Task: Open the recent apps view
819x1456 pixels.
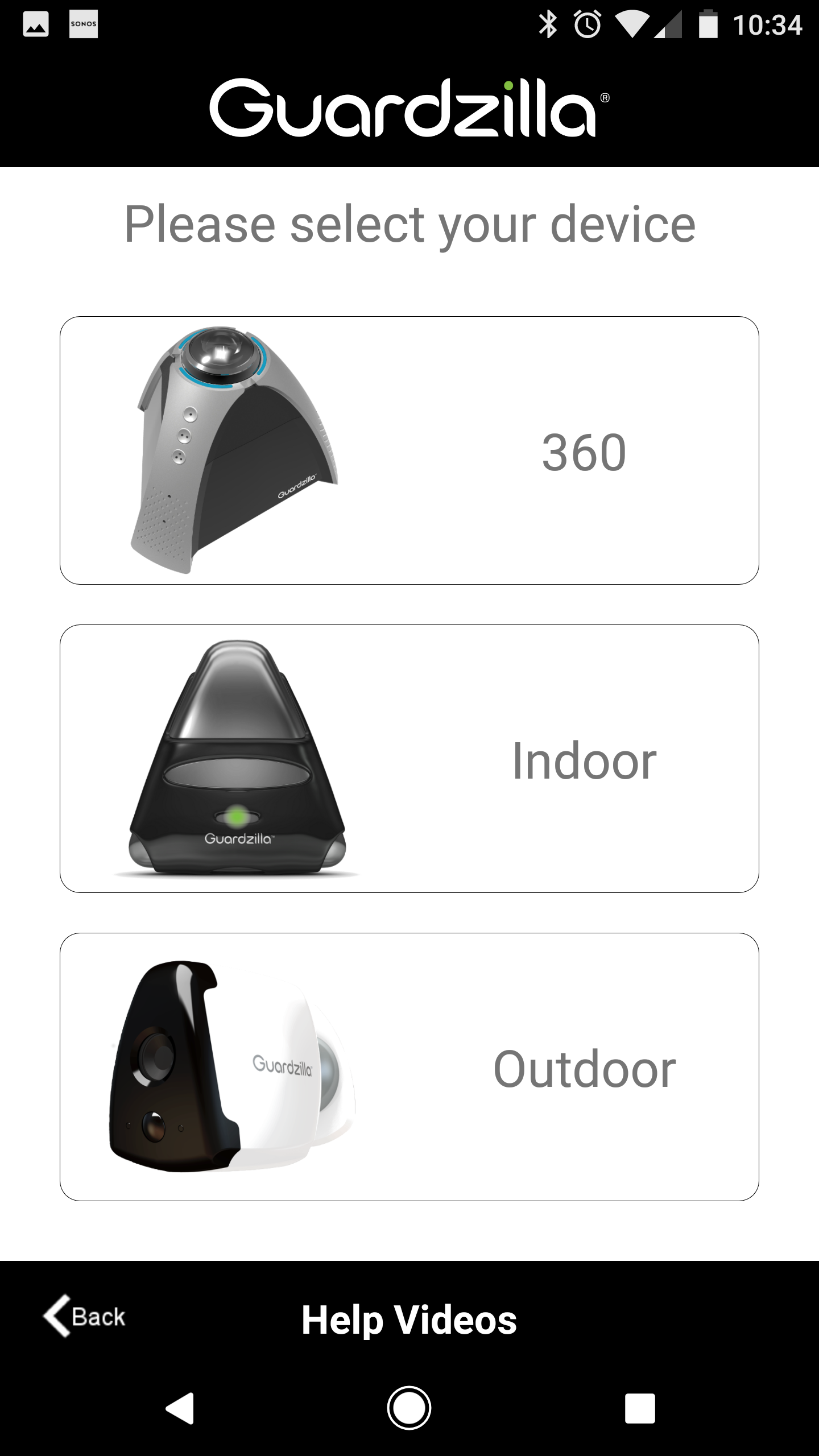Action: click(640, 1408)
